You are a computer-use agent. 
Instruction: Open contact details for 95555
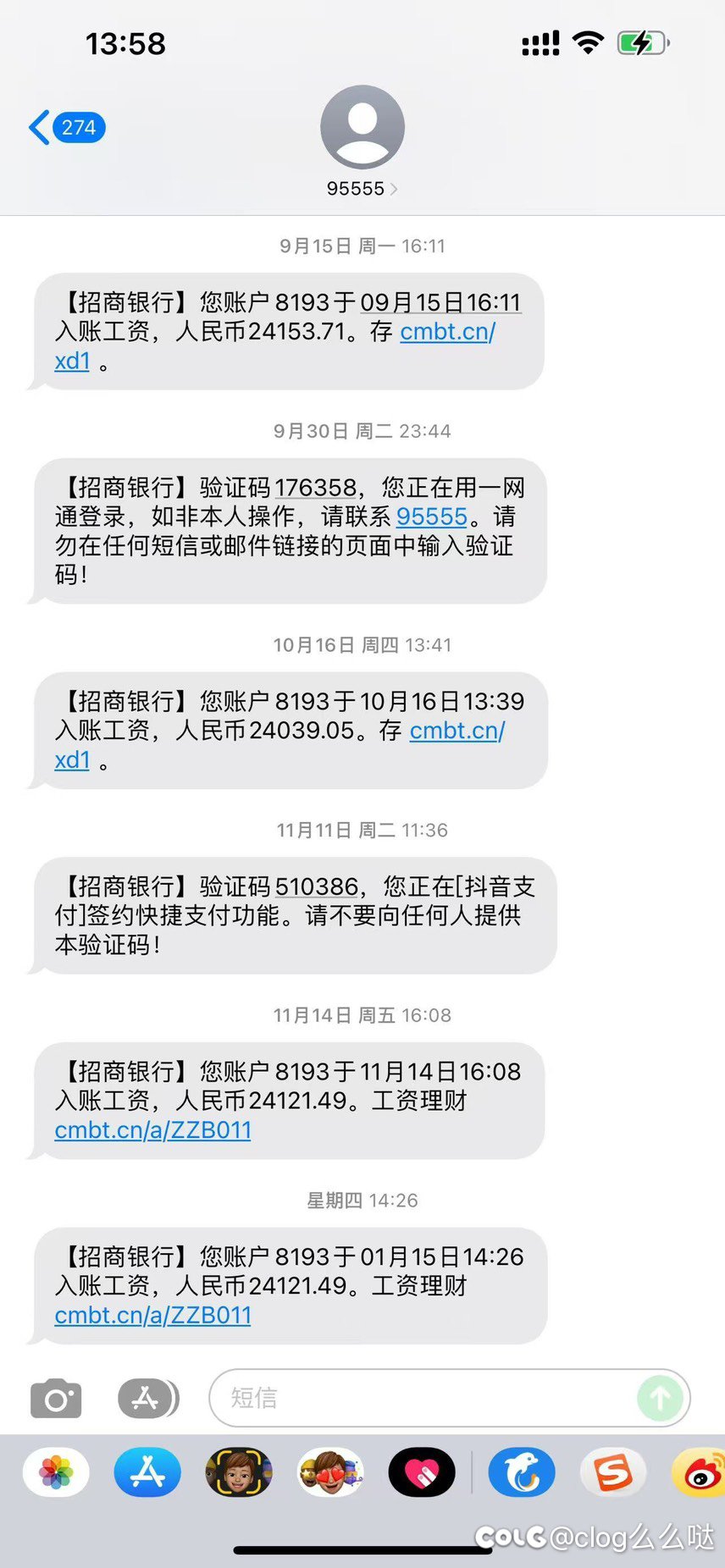pyautogui.click(x=362, y=189)
